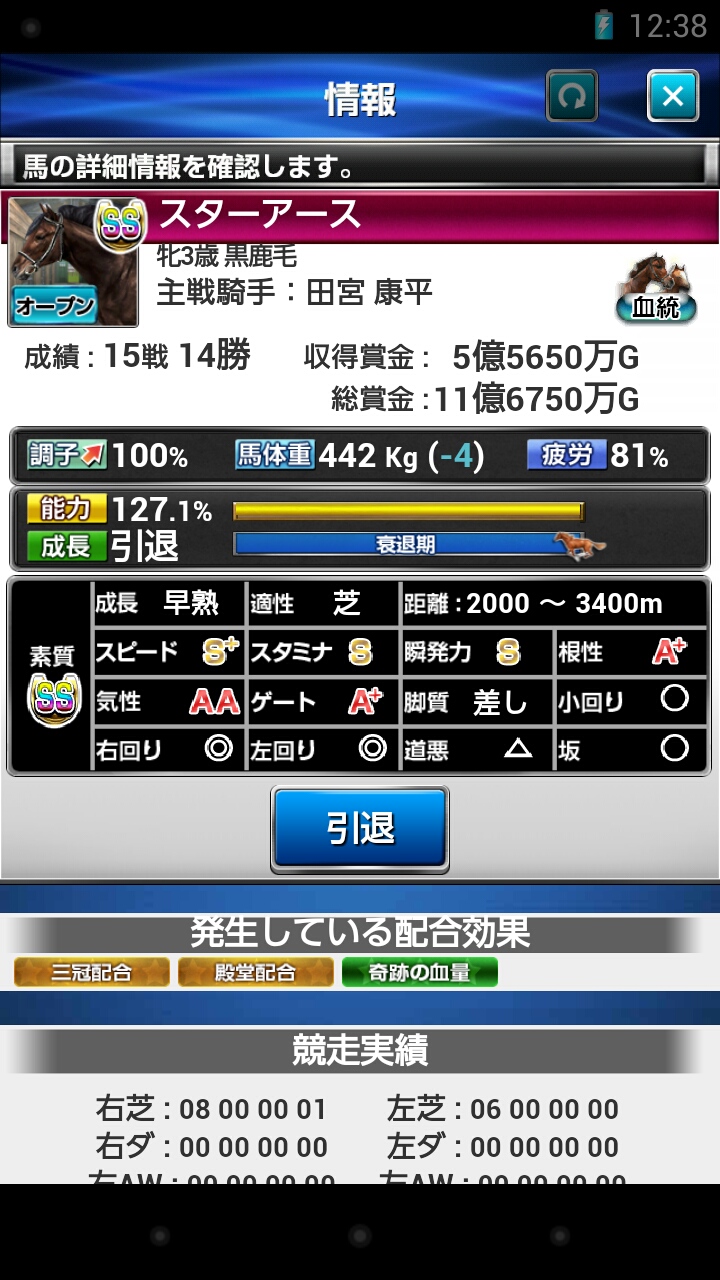Open the 血統 pedigree view
The width and height of the screenshot is (720, 1280).
656,290
